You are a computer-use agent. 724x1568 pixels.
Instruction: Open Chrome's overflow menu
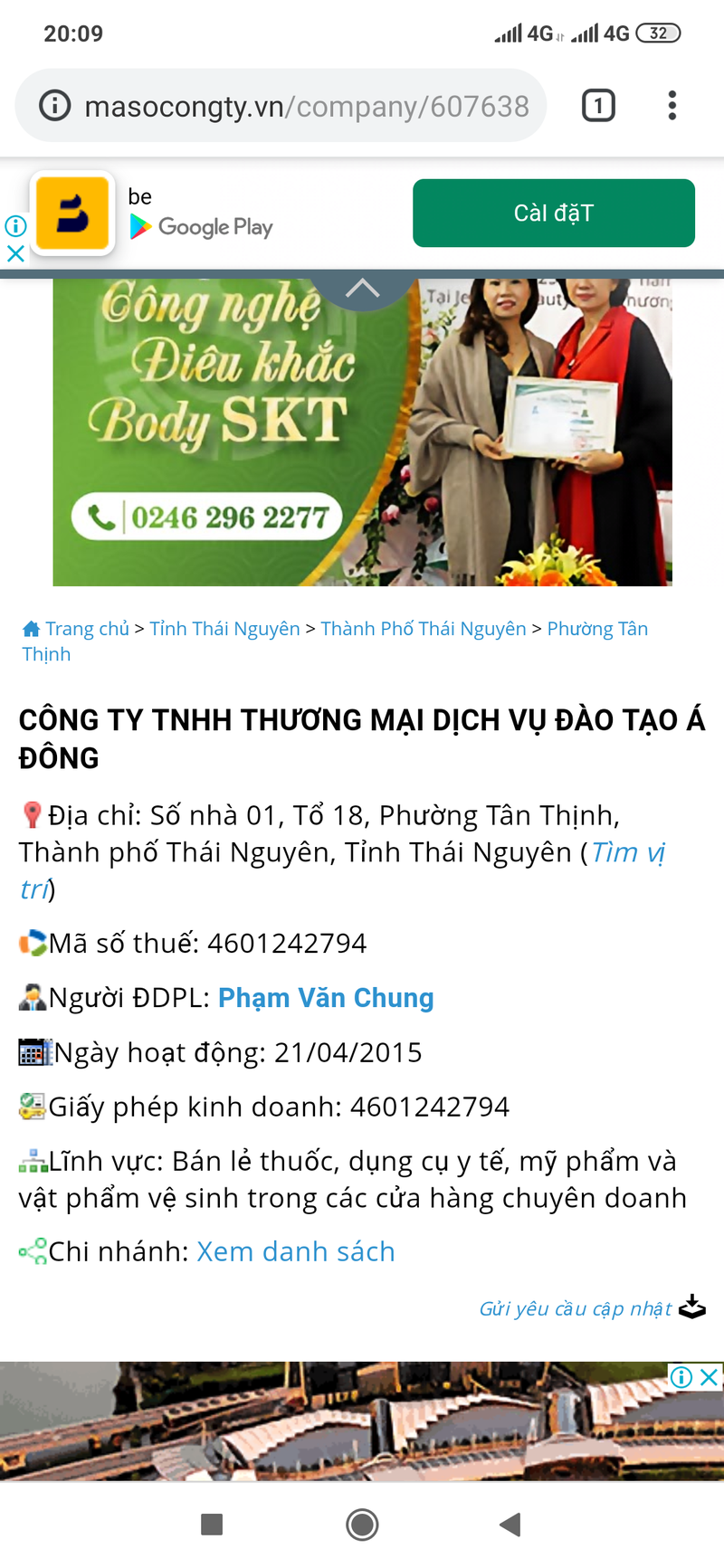(672, 106)
